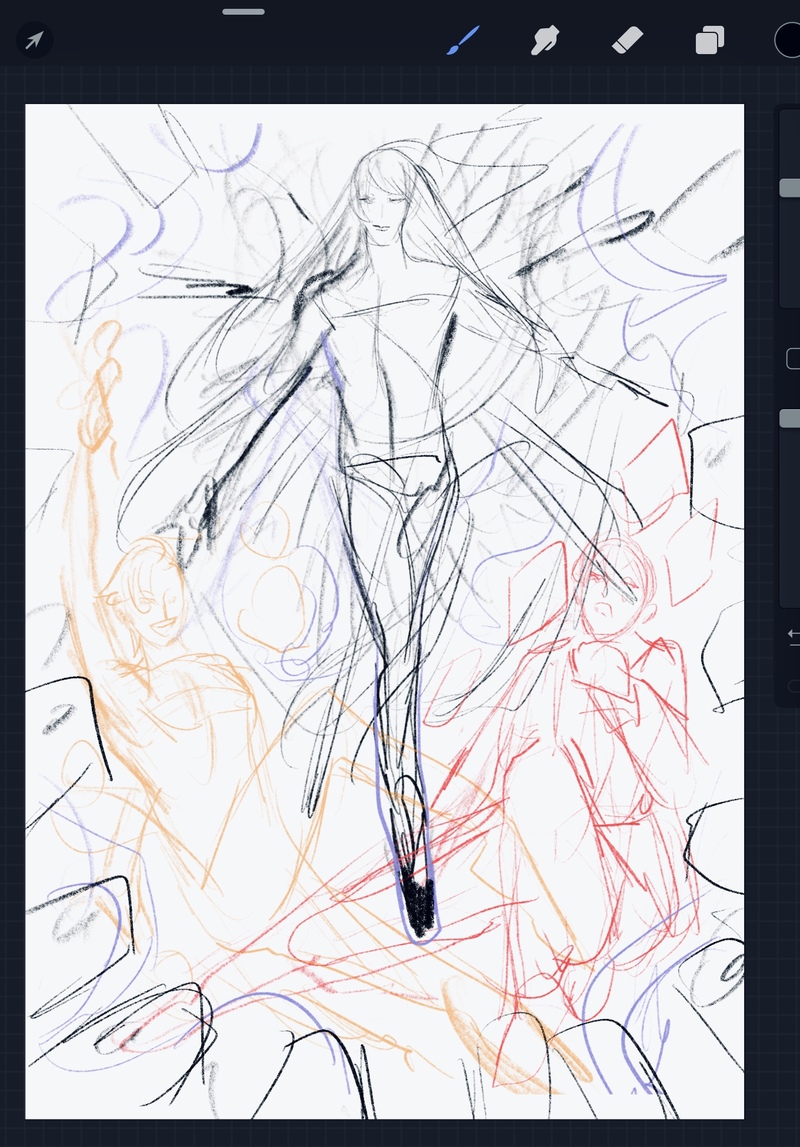
Task: Tap the brush size slider
Action: [790, 188]
